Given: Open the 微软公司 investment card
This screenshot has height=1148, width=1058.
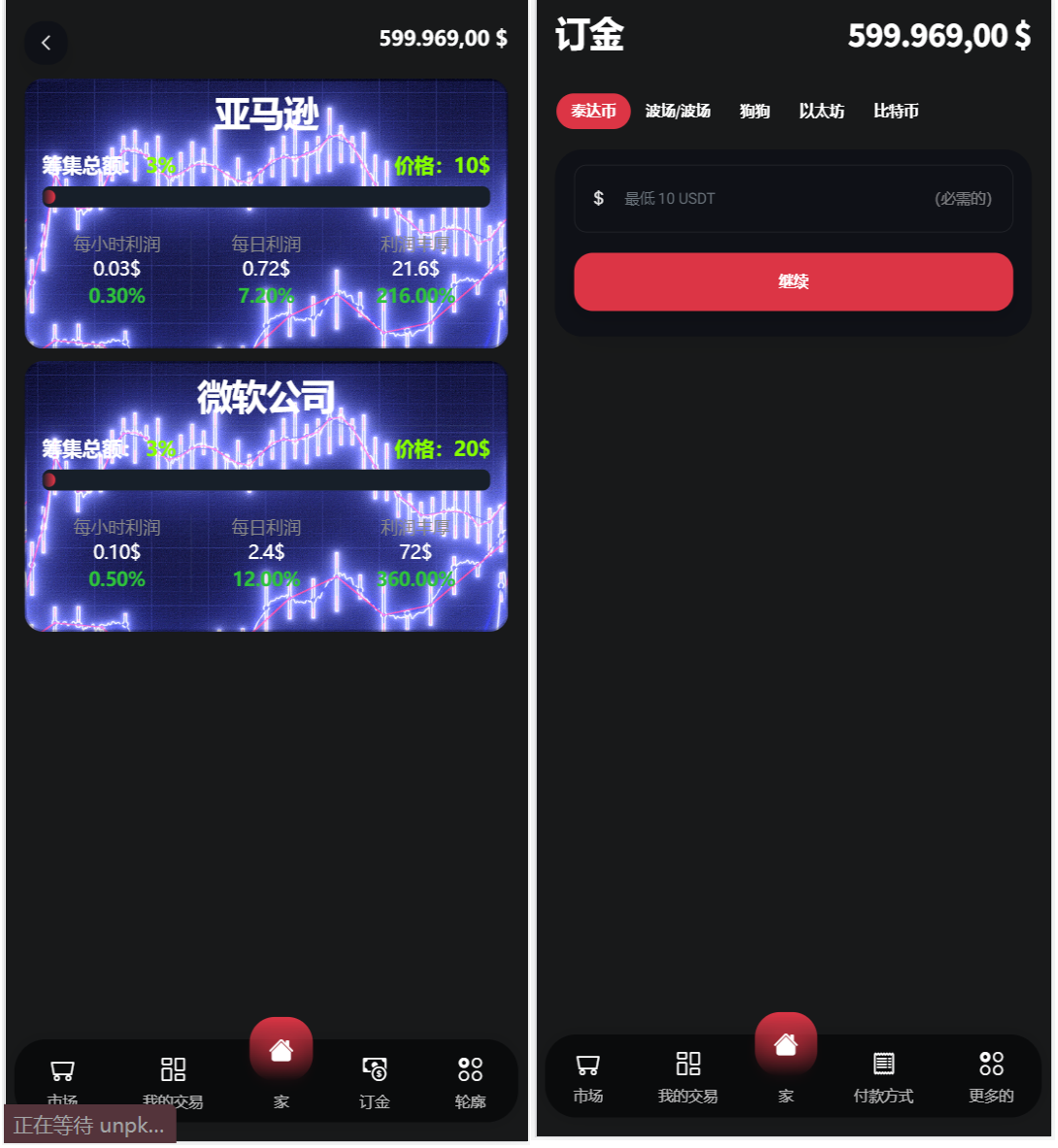Looking at the screenshot, I should tap(266, 497).
